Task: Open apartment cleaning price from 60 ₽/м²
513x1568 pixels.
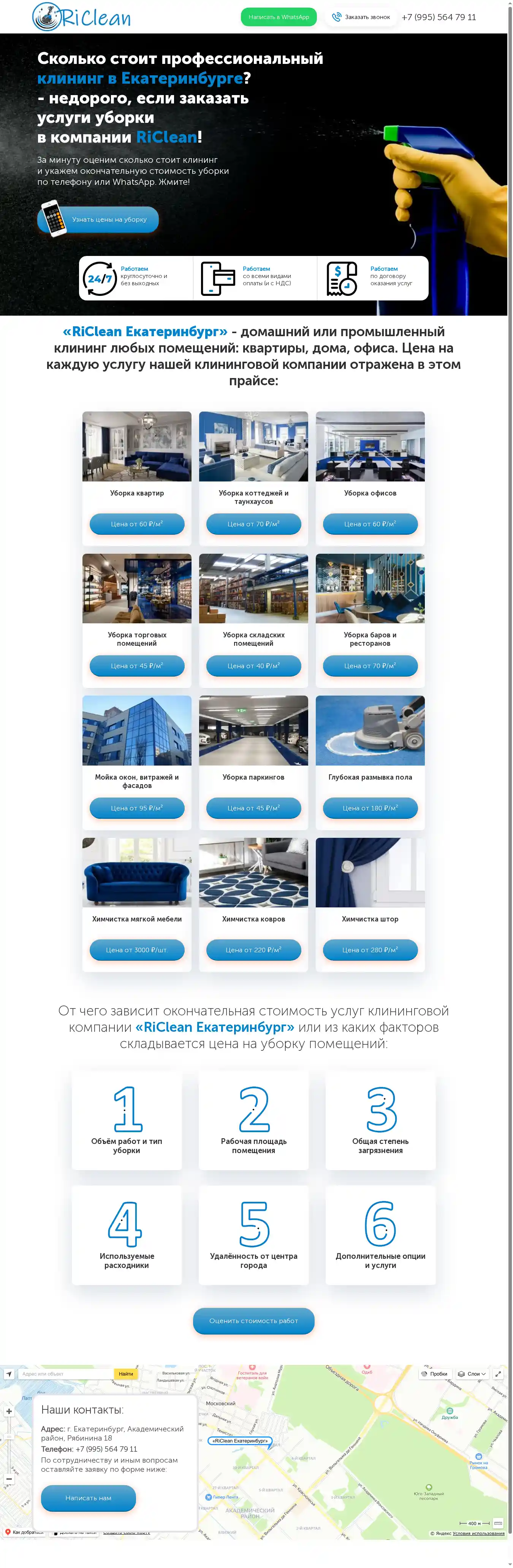Action: (137, 524)
